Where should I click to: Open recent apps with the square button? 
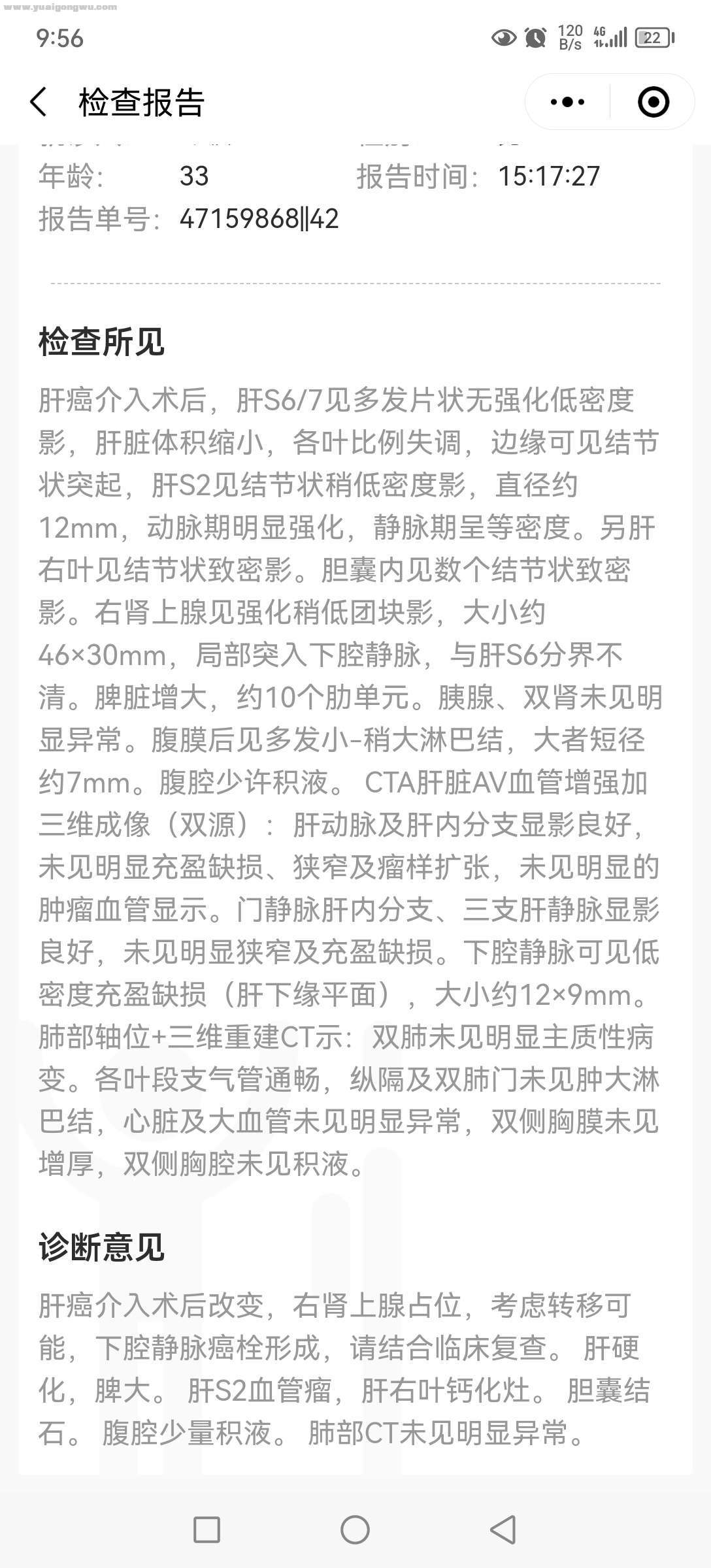click(x=207, y=1529)
